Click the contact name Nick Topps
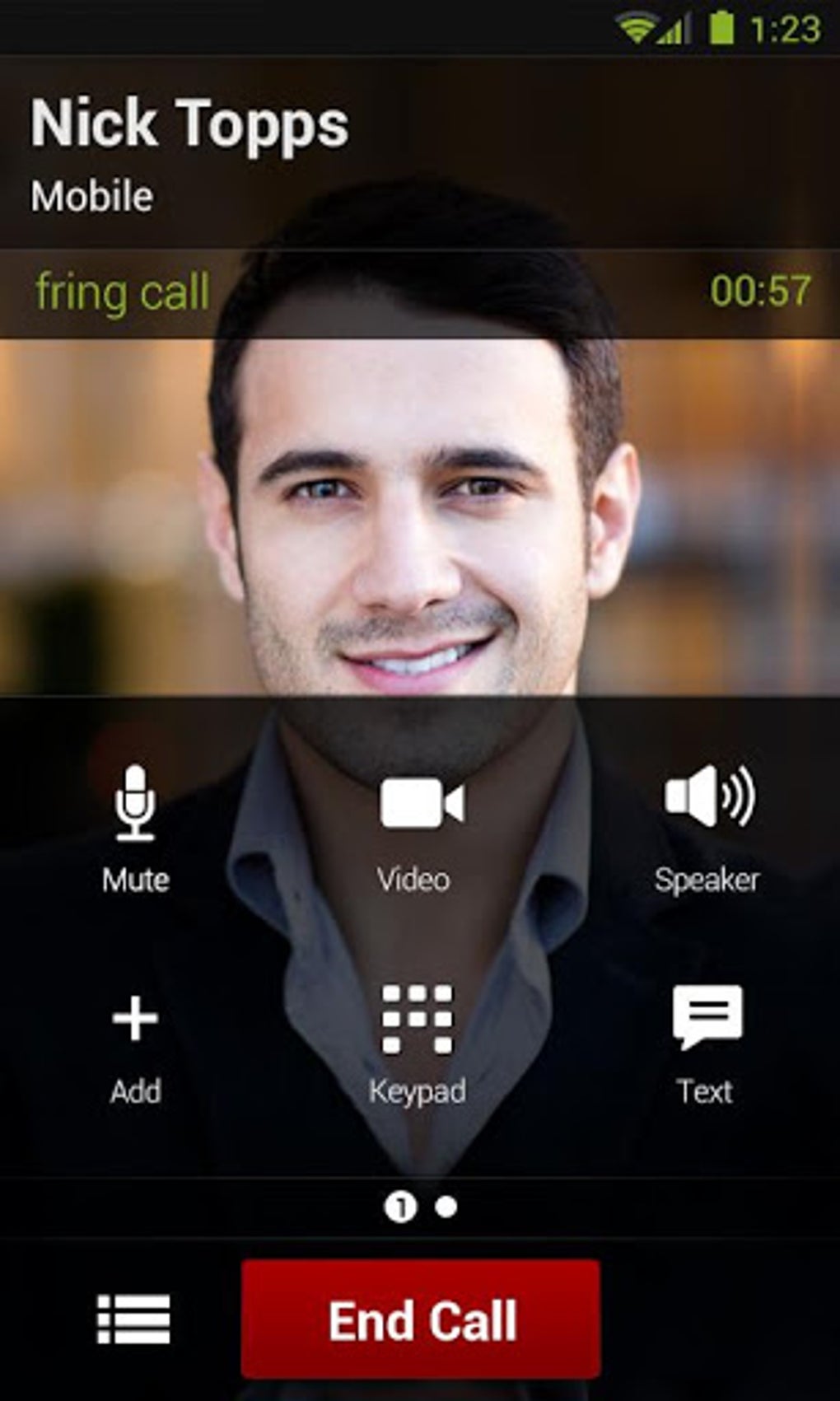 pos(189,125)
